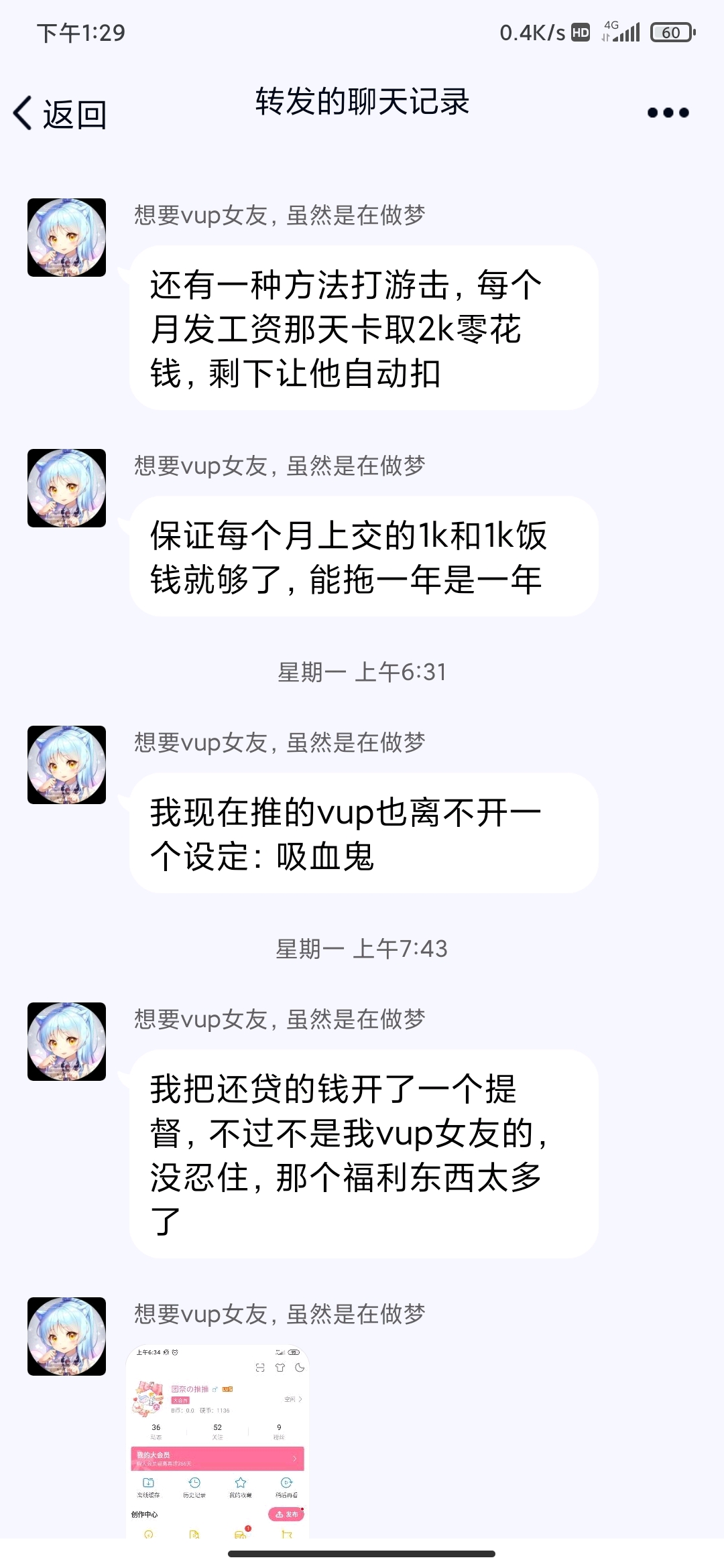Tap the avatar beside the 提督 message
The width and height of the screenshot is (724, 1568).
[66, 1041]
